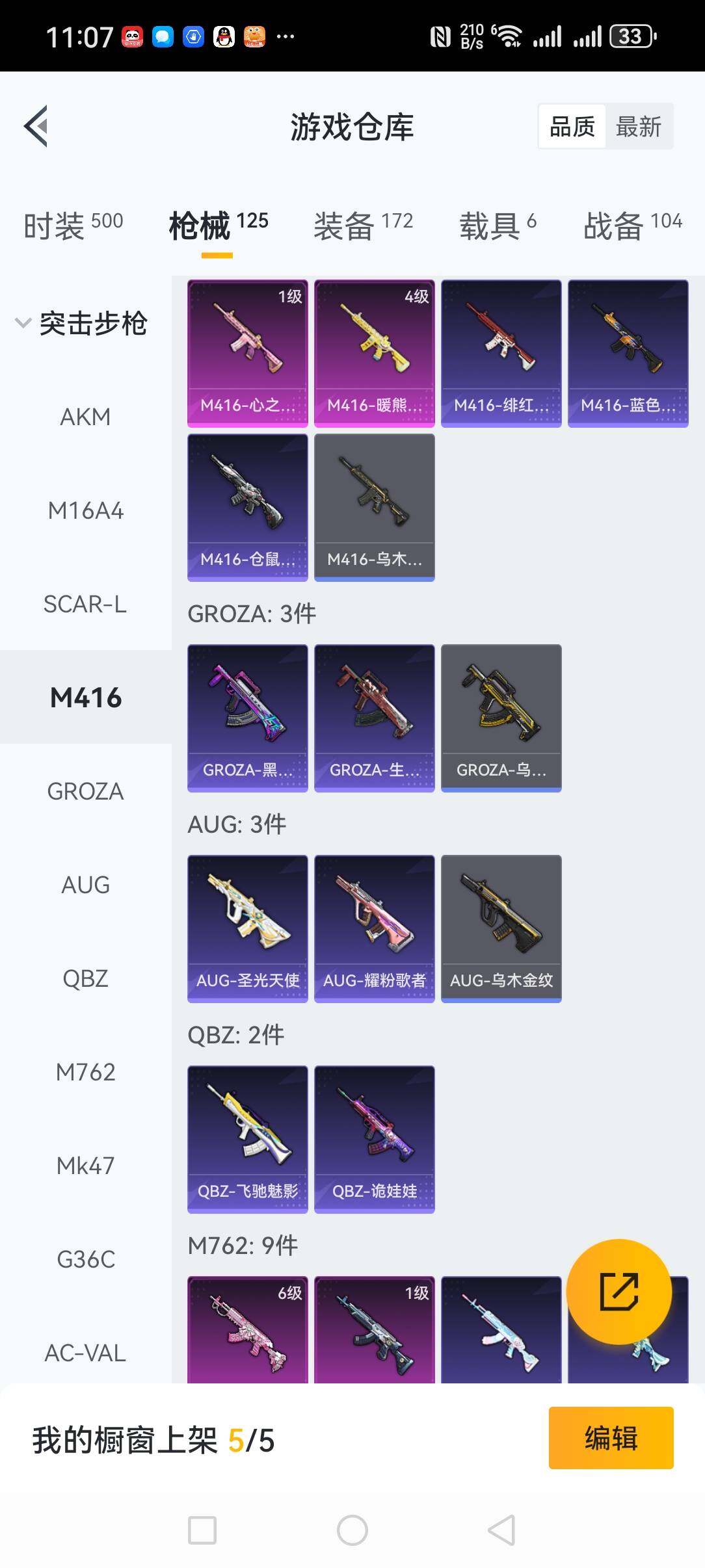Switch to the 载具 tab

pos(498,226)
